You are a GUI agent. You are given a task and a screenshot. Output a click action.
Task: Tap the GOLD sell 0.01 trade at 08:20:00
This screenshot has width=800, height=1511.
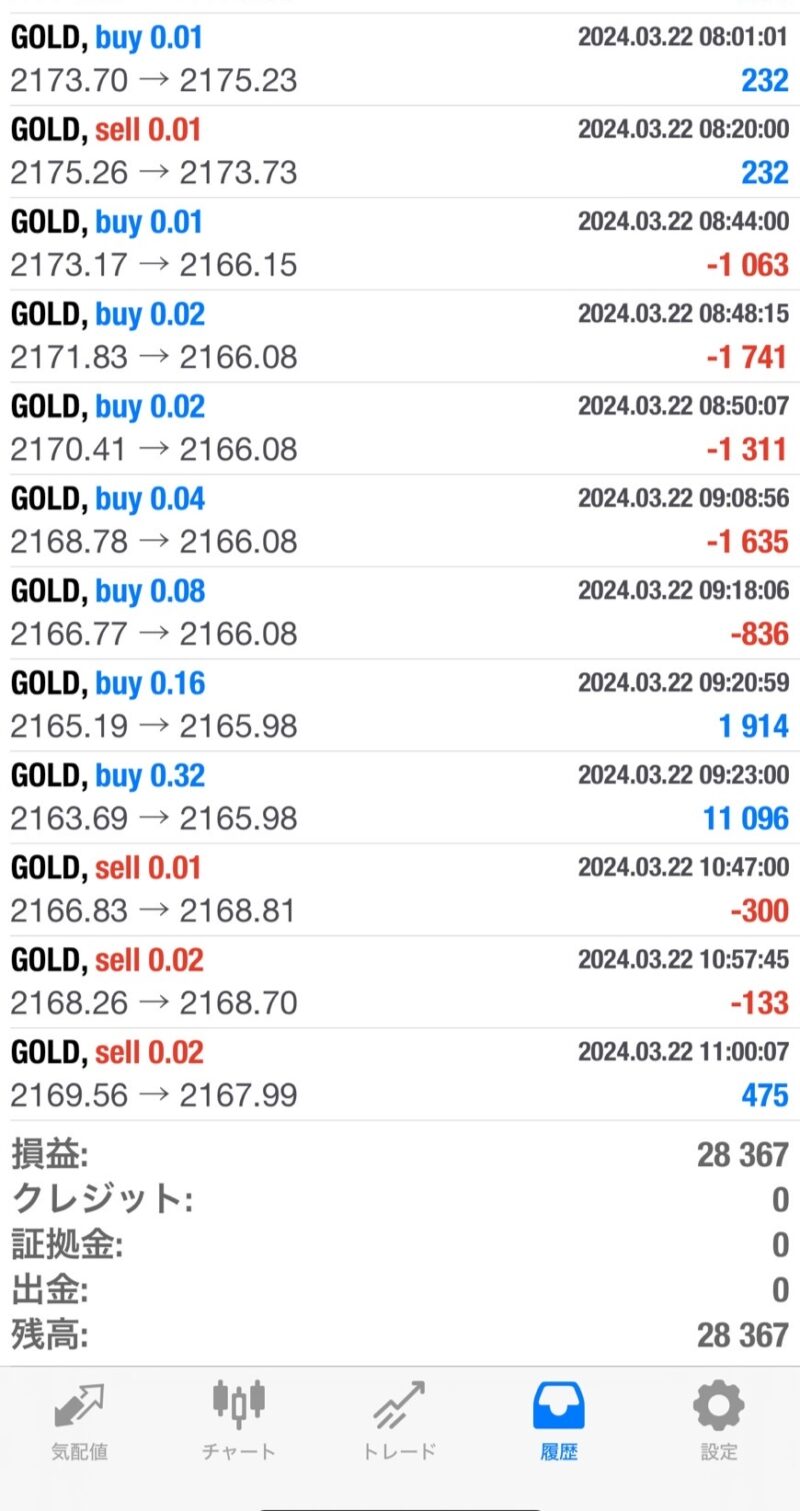click(400, 151)
